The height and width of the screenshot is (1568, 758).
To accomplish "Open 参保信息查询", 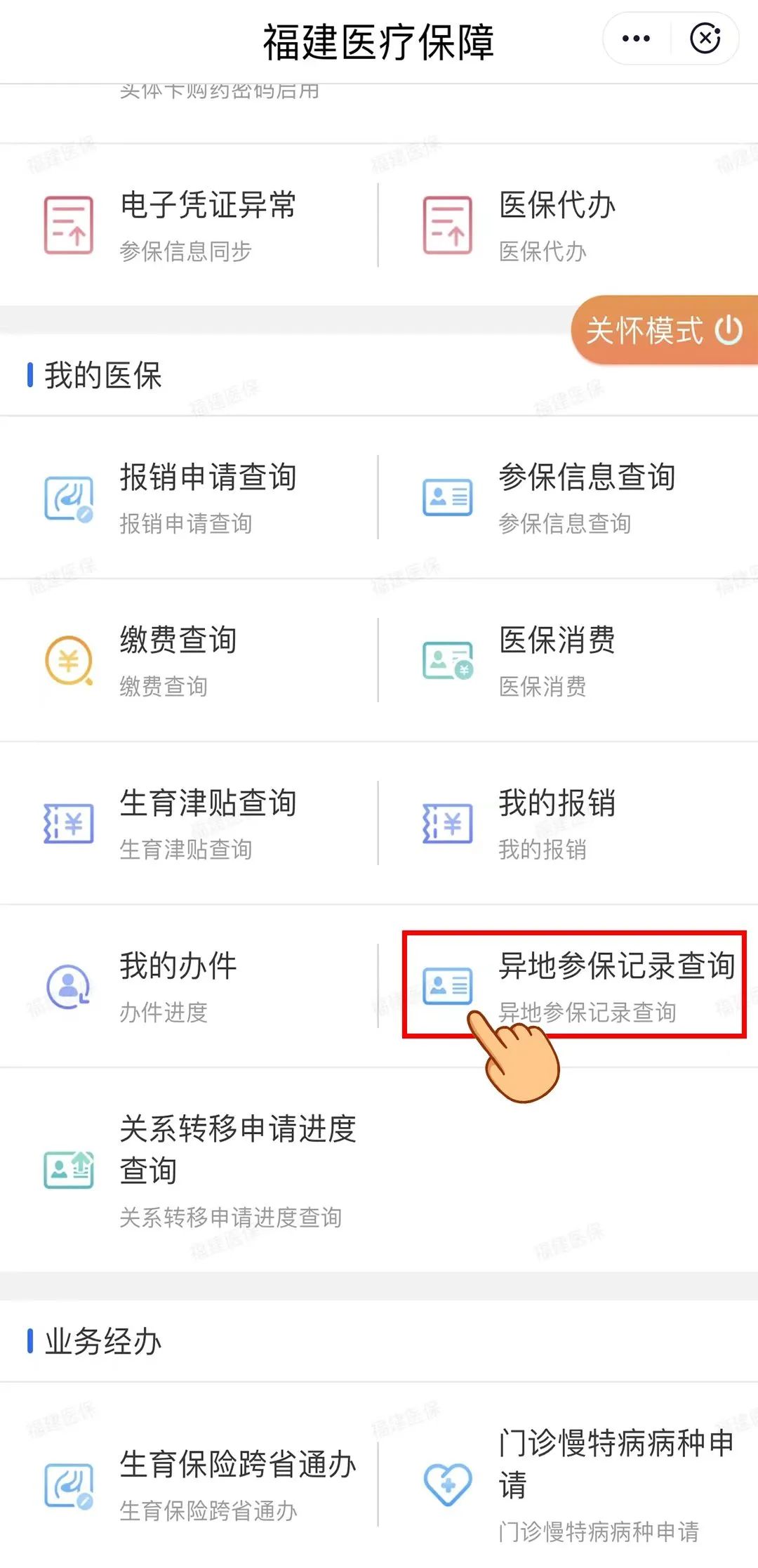I will click(568, 497).
